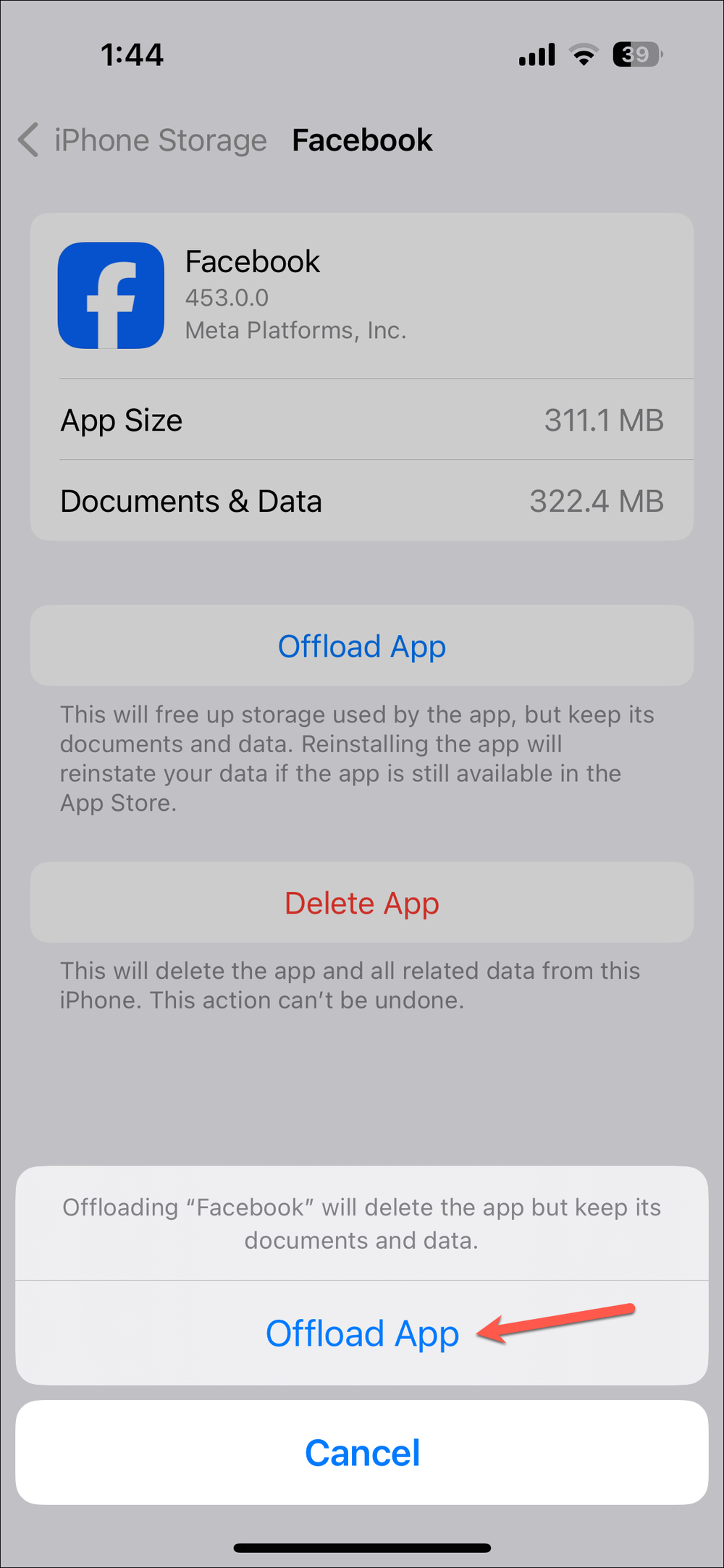Cancel the offload action
The height and width of the screenshot is (1568, 724).
point(362,1452)
